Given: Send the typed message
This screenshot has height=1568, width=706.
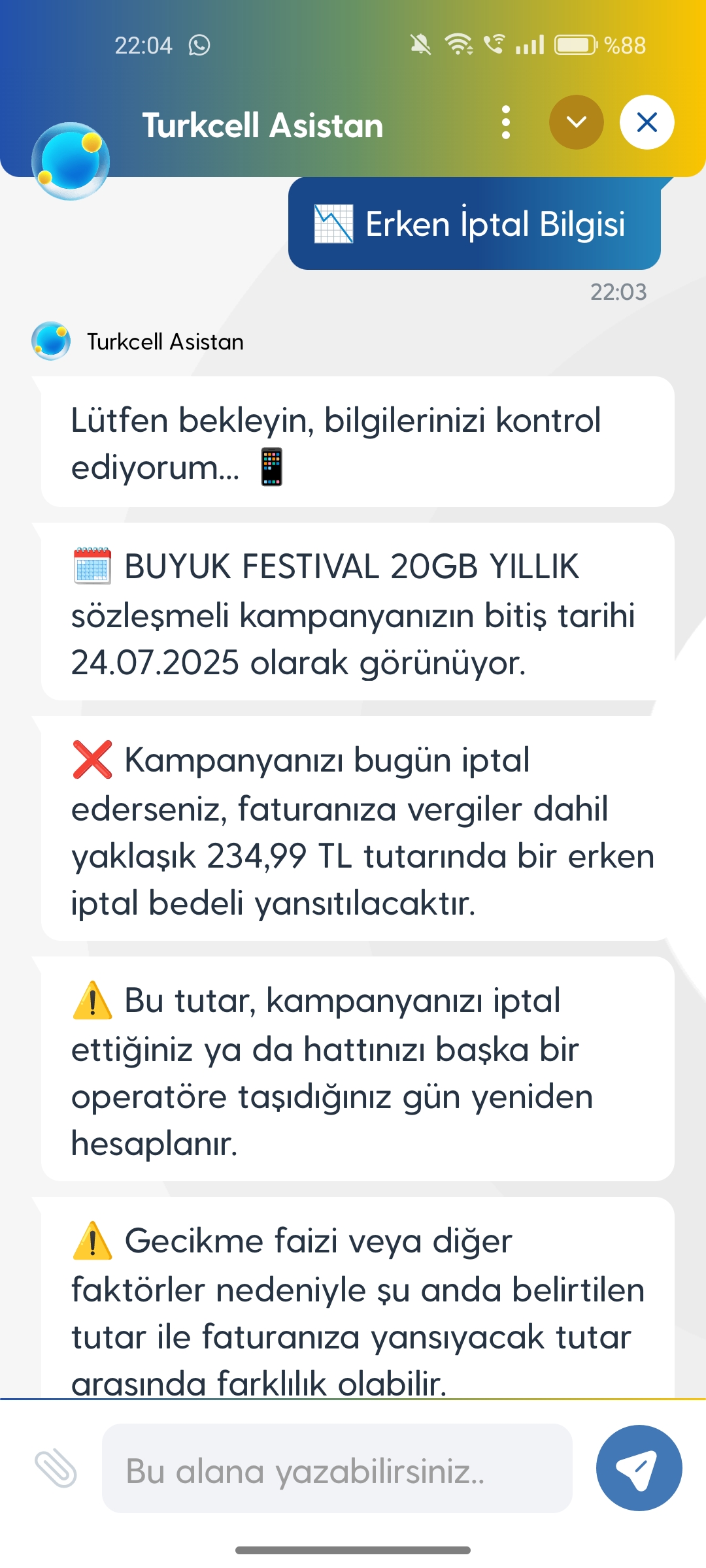Looking at the screenshot, I should coord(639,1469).
